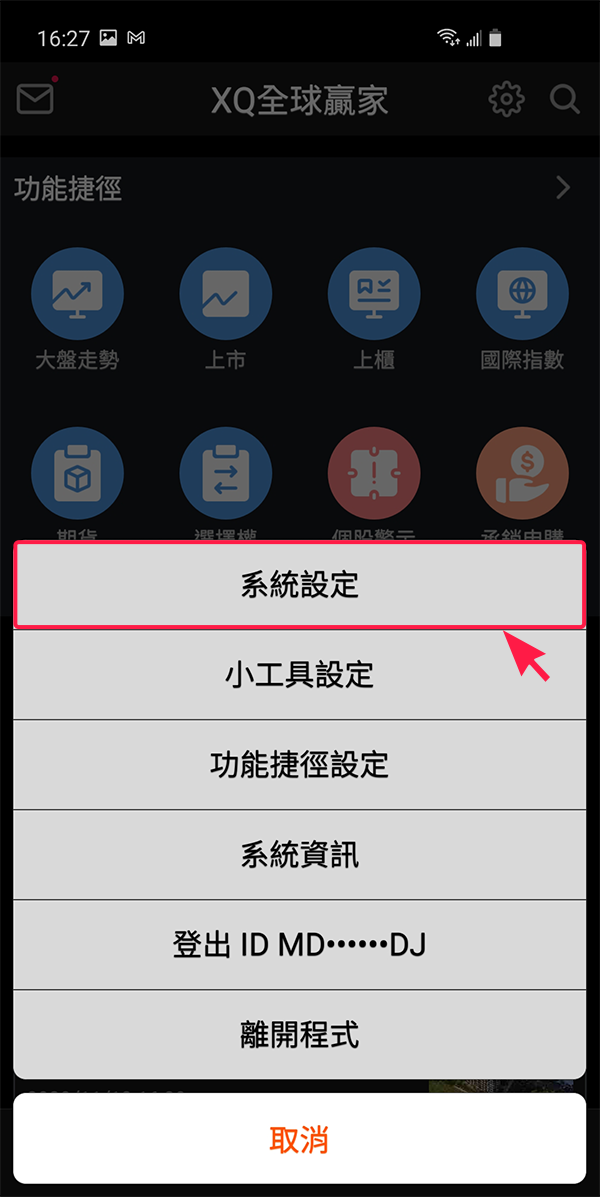
Task: Dismiss the menu with 取消
Action: [x=299, y=1139]
